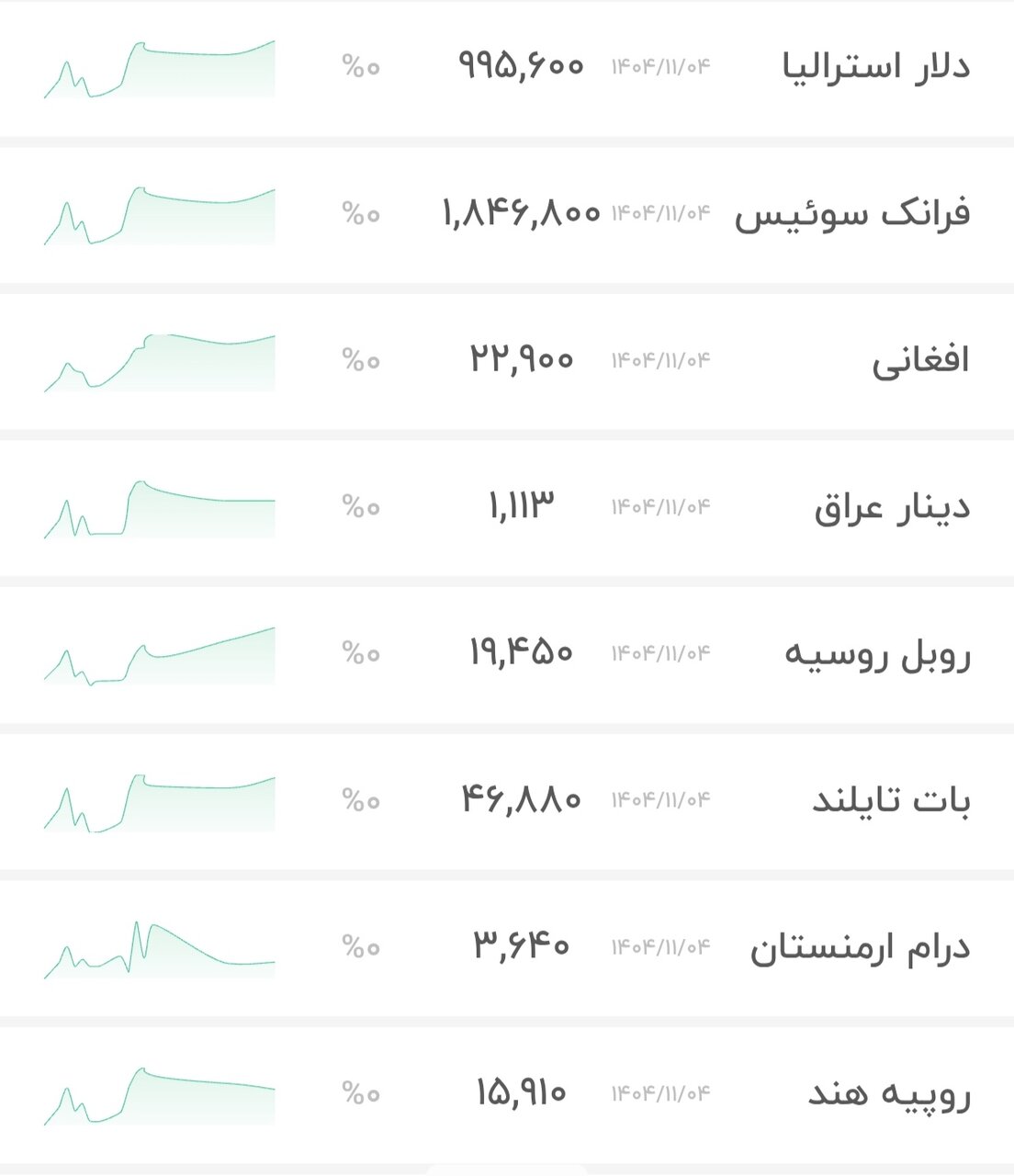Click the date beside روپیه هند
This screenshot has width=1014, height=1176.
pyautogui.click(x=659, y=1092)
